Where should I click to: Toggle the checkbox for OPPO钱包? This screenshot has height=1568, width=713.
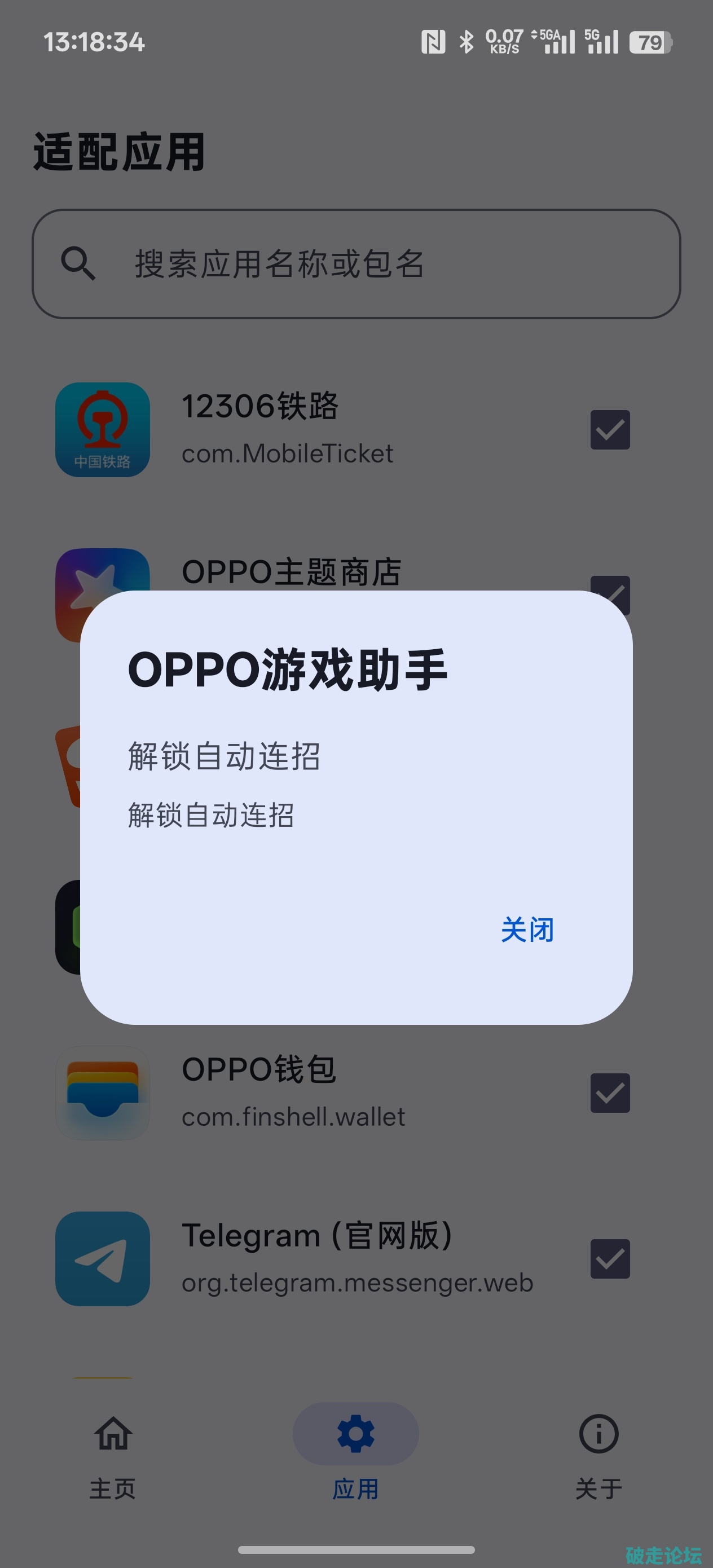(x=609, y=1093)
